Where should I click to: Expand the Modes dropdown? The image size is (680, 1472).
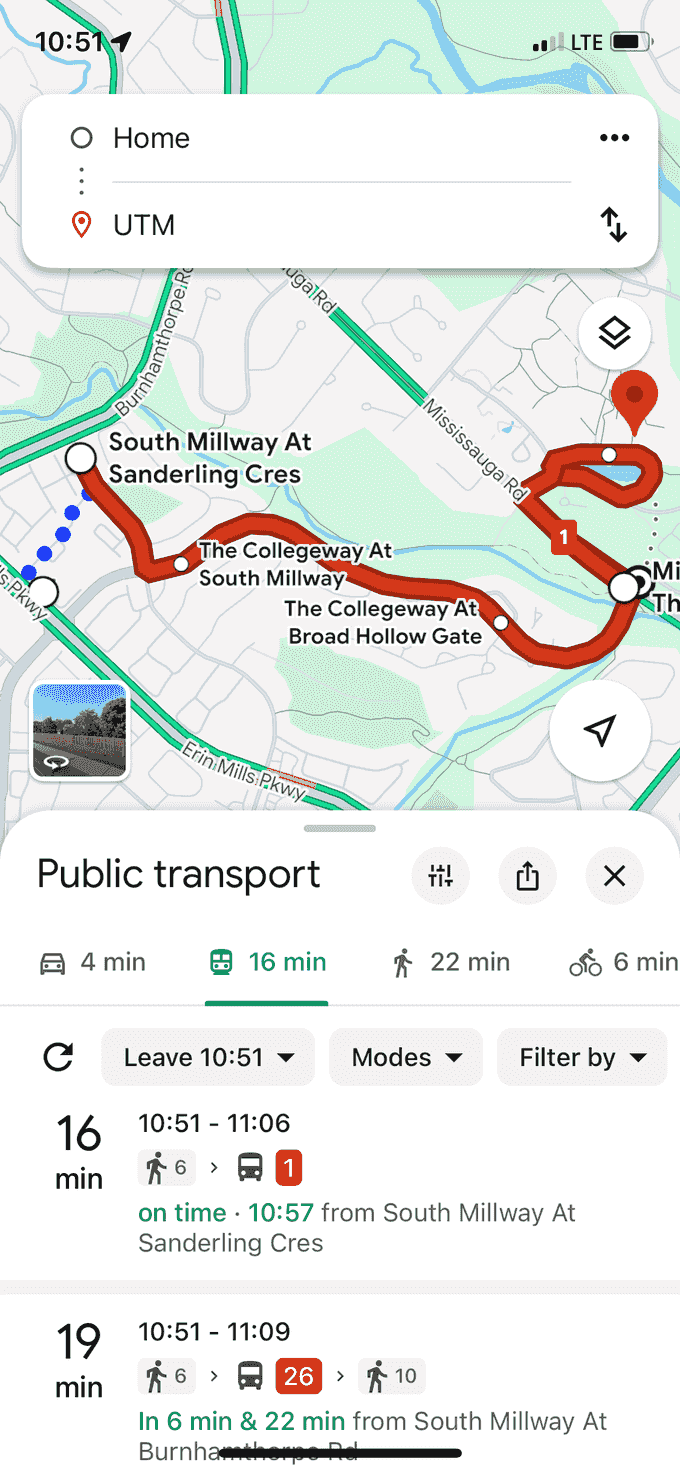point(407,1057)
